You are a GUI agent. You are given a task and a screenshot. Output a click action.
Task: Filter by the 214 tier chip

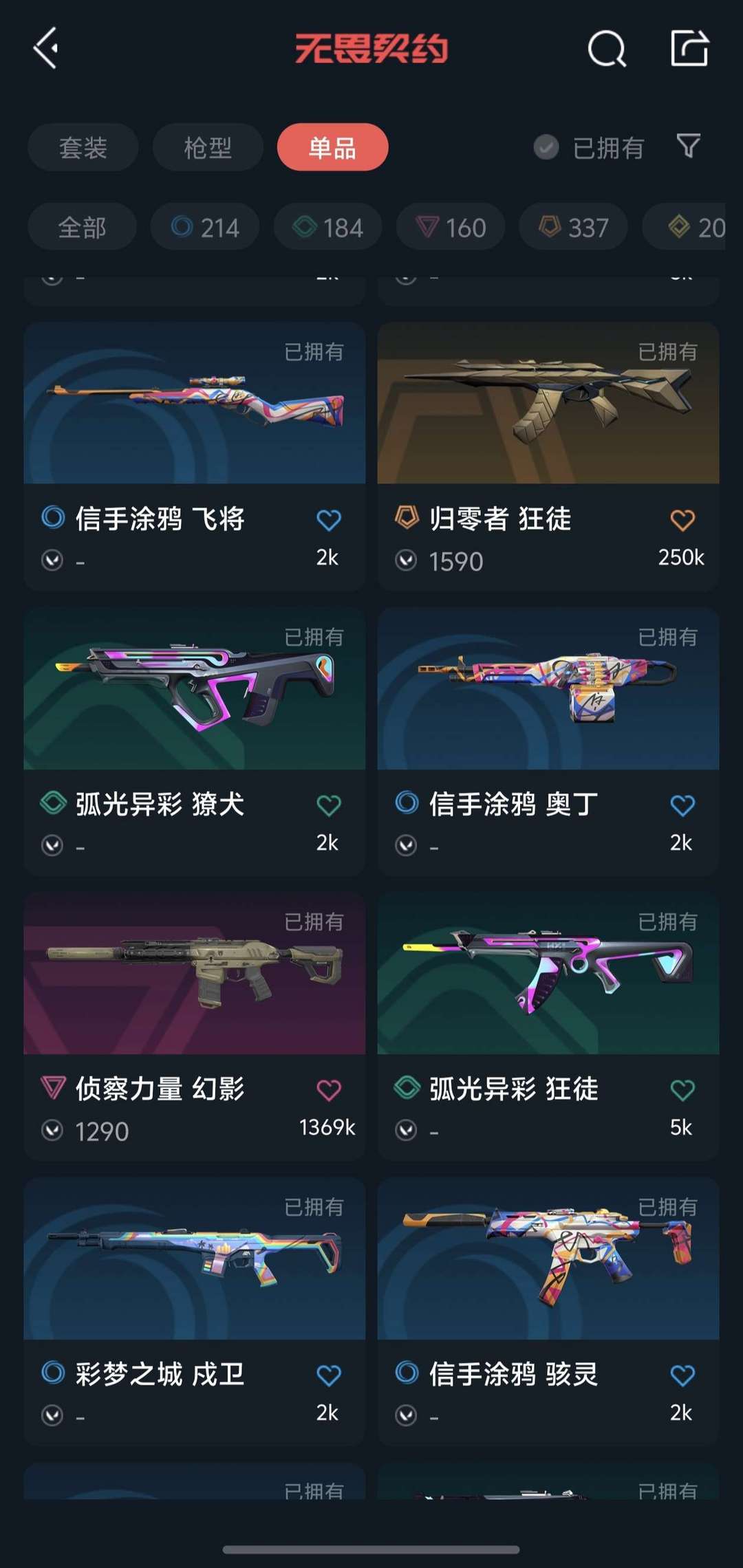pos(205,227)
